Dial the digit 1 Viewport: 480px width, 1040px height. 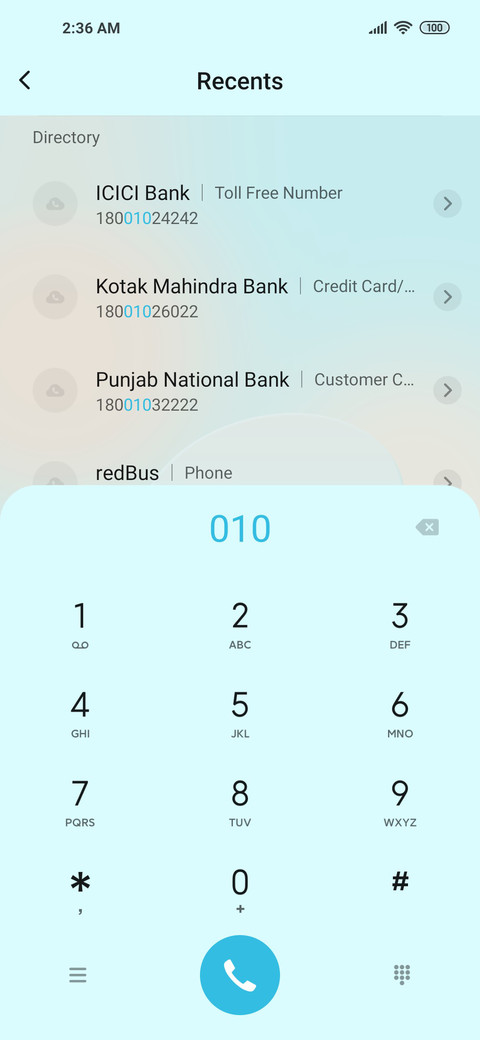pos(80,625)
